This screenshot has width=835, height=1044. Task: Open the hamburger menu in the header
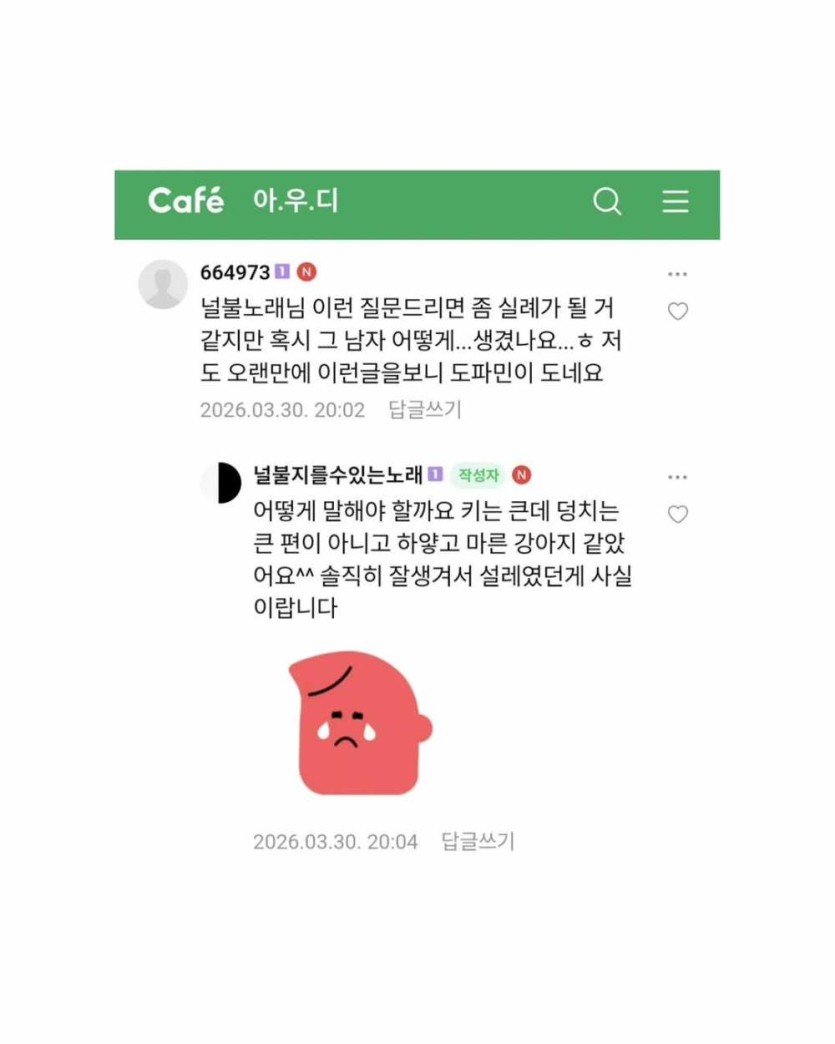675,202
